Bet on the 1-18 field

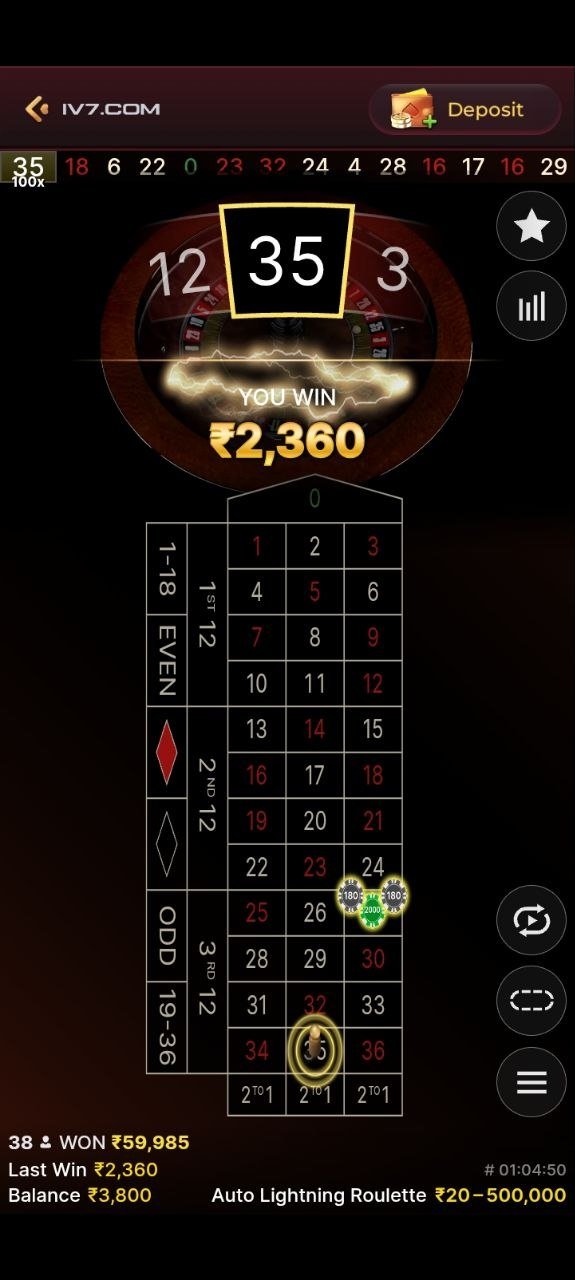tap(167, 569)
